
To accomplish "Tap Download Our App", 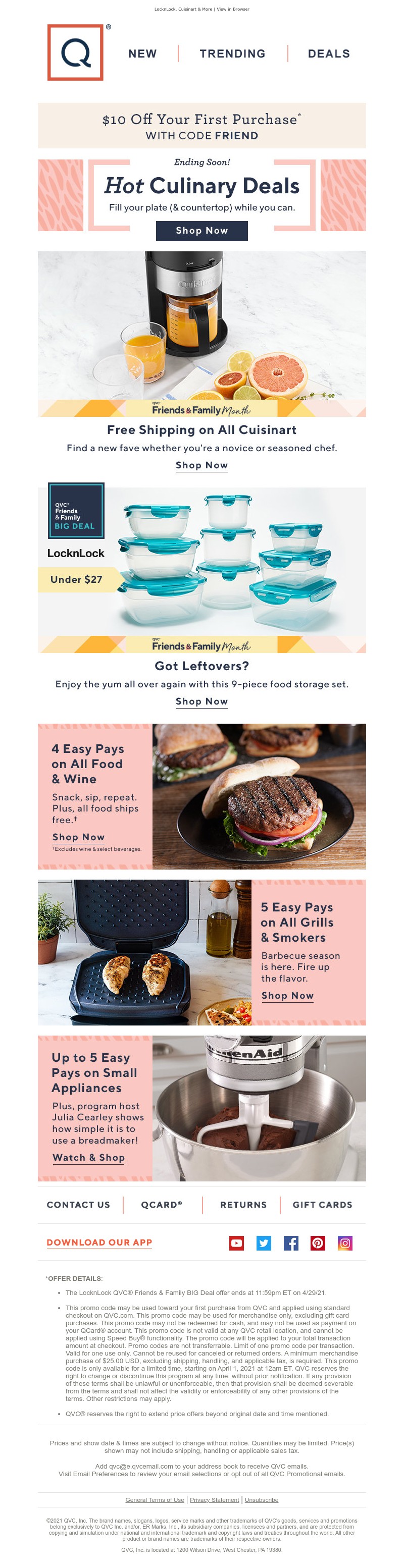I will (99, 1242).
